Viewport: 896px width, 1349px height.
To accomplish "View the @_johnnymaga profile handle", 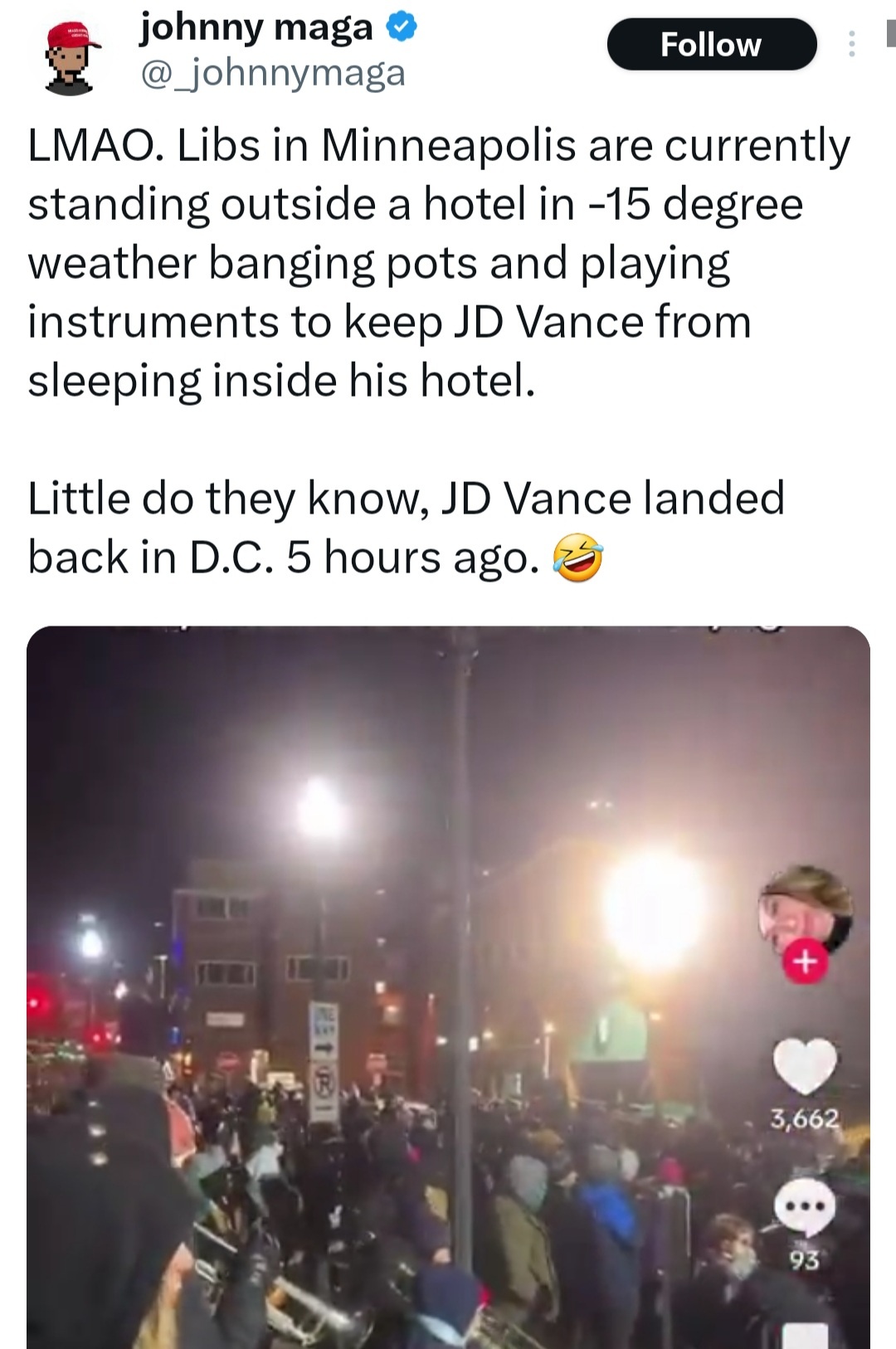I will click(273, 74).
